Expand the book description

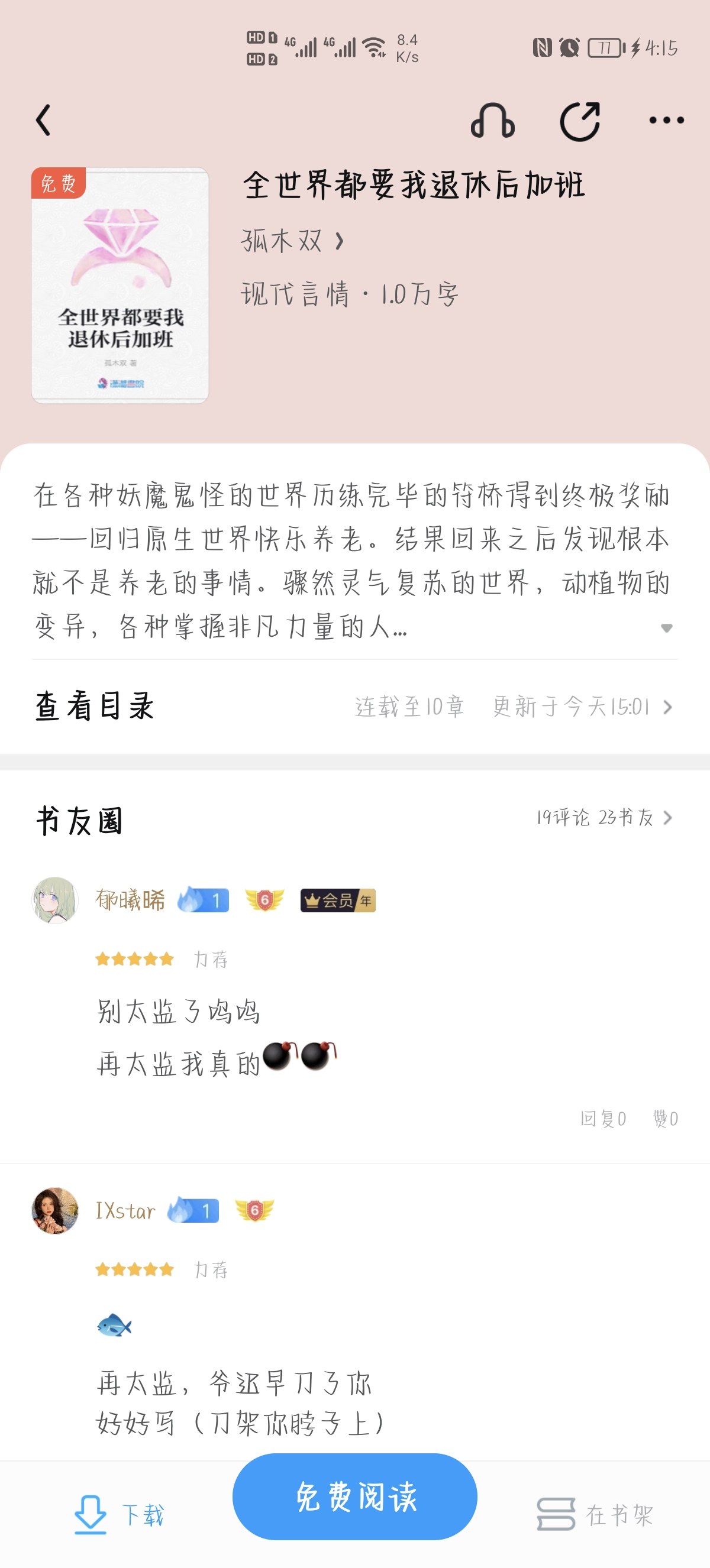666,627
